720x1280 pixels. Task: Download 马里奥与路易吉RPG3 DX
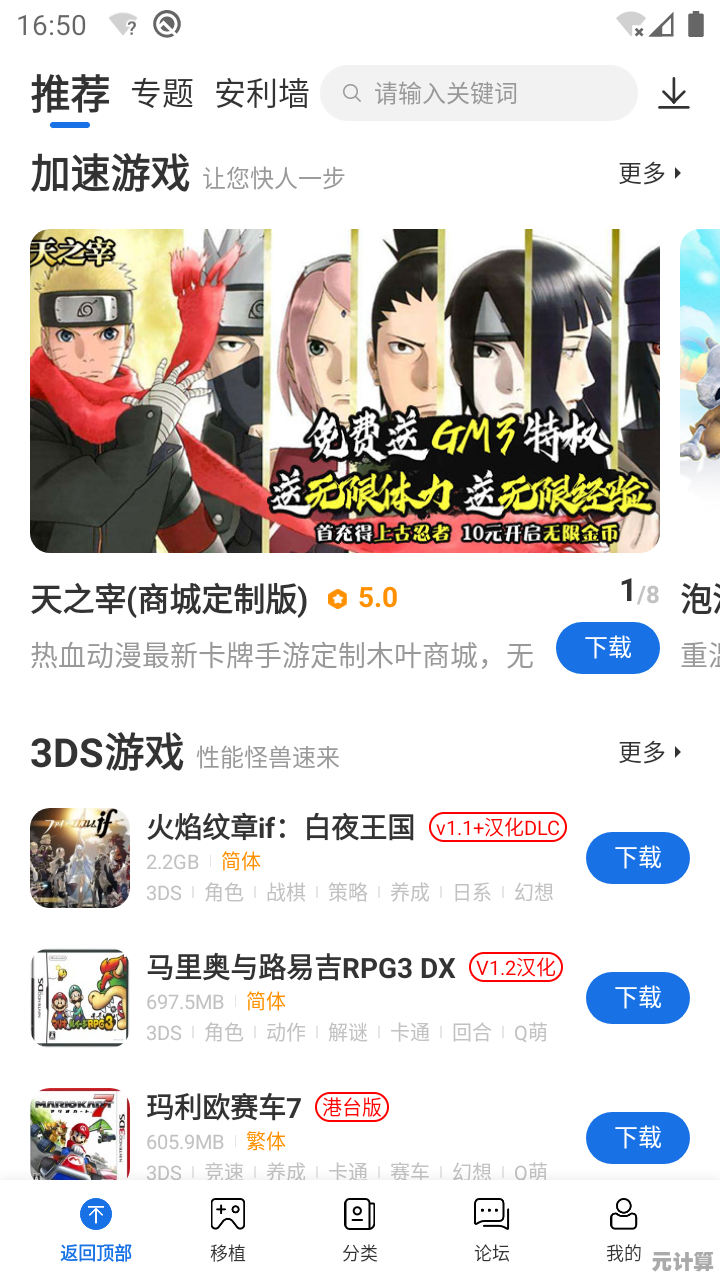tap(637, 998)
